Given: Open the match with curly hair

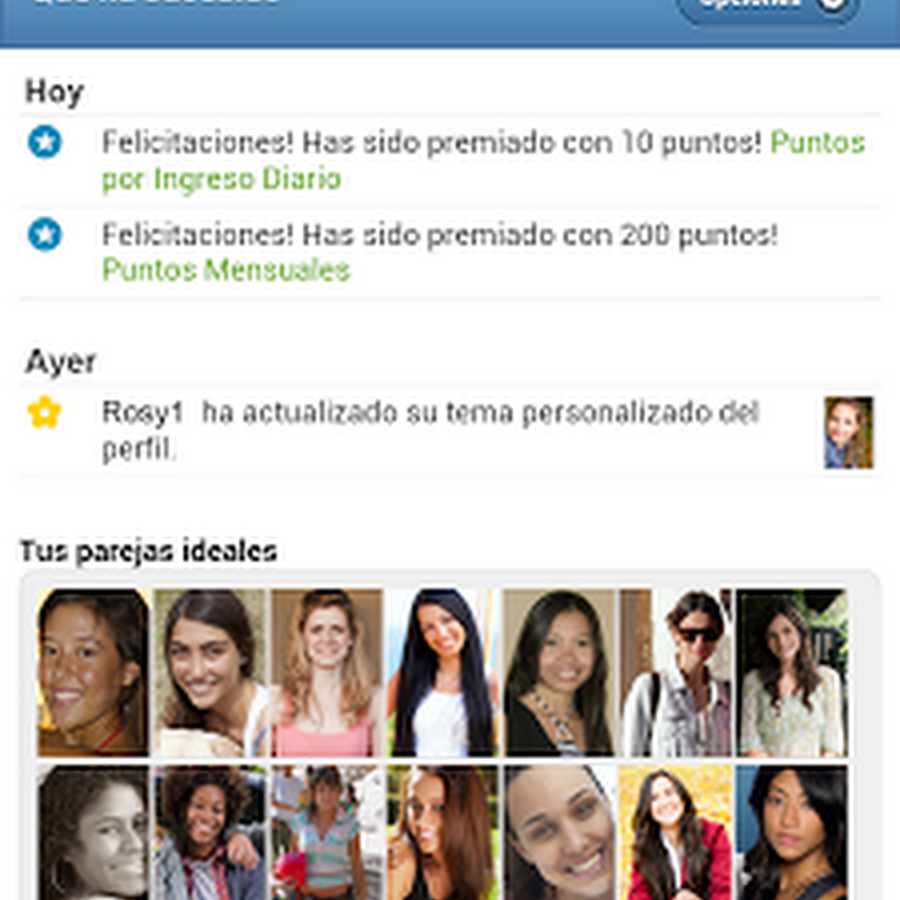Looking at the screenshot, I should point(209,833).
